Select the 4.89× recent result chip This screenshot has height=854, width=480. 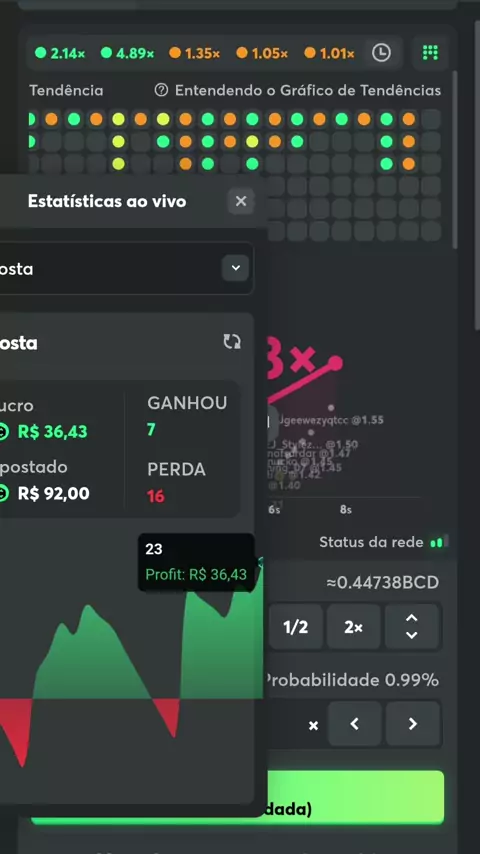pos(127,53)
